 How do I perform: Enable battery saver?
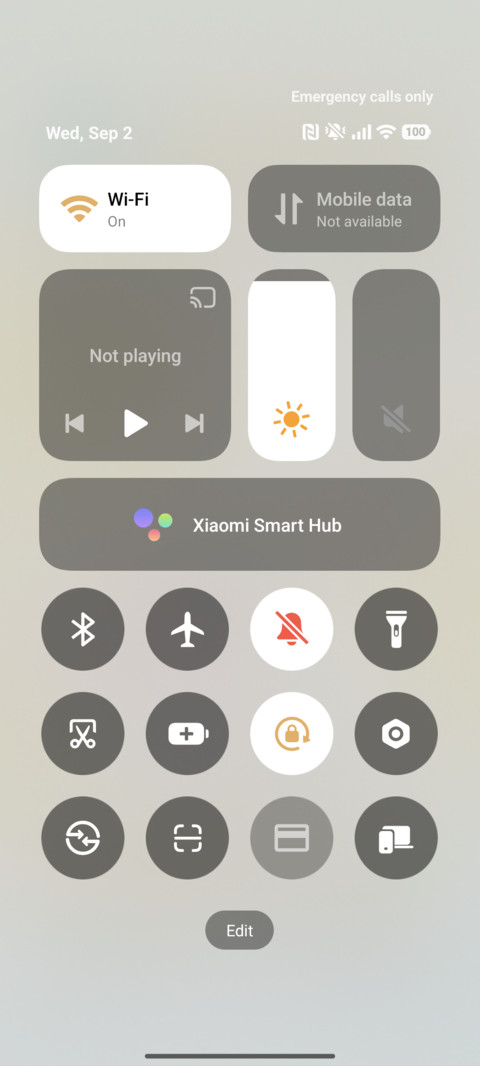[188, 734]
